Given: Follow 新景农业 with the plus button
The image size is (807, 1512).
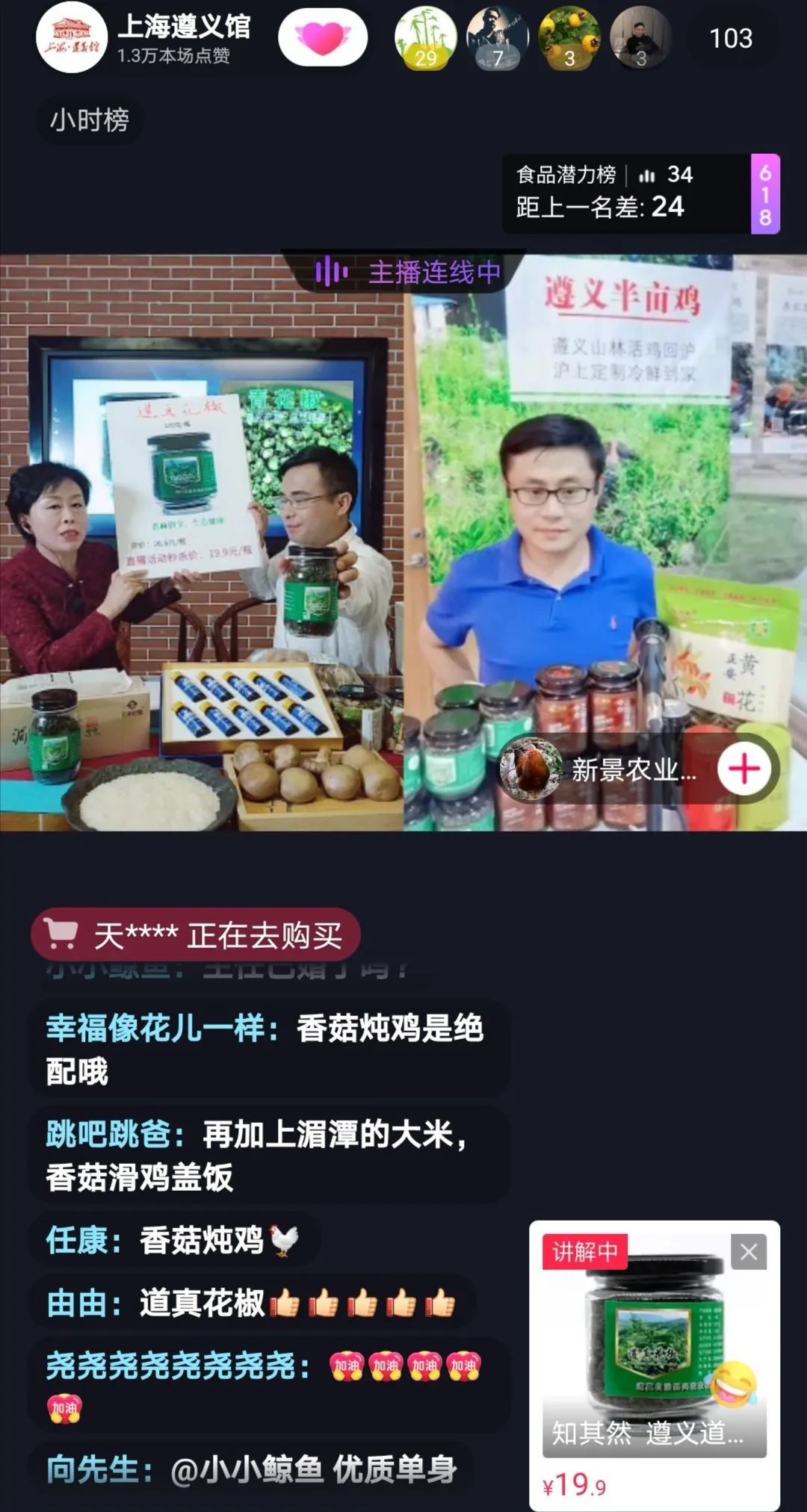Looking at the screenshot, I should (744, 769).
